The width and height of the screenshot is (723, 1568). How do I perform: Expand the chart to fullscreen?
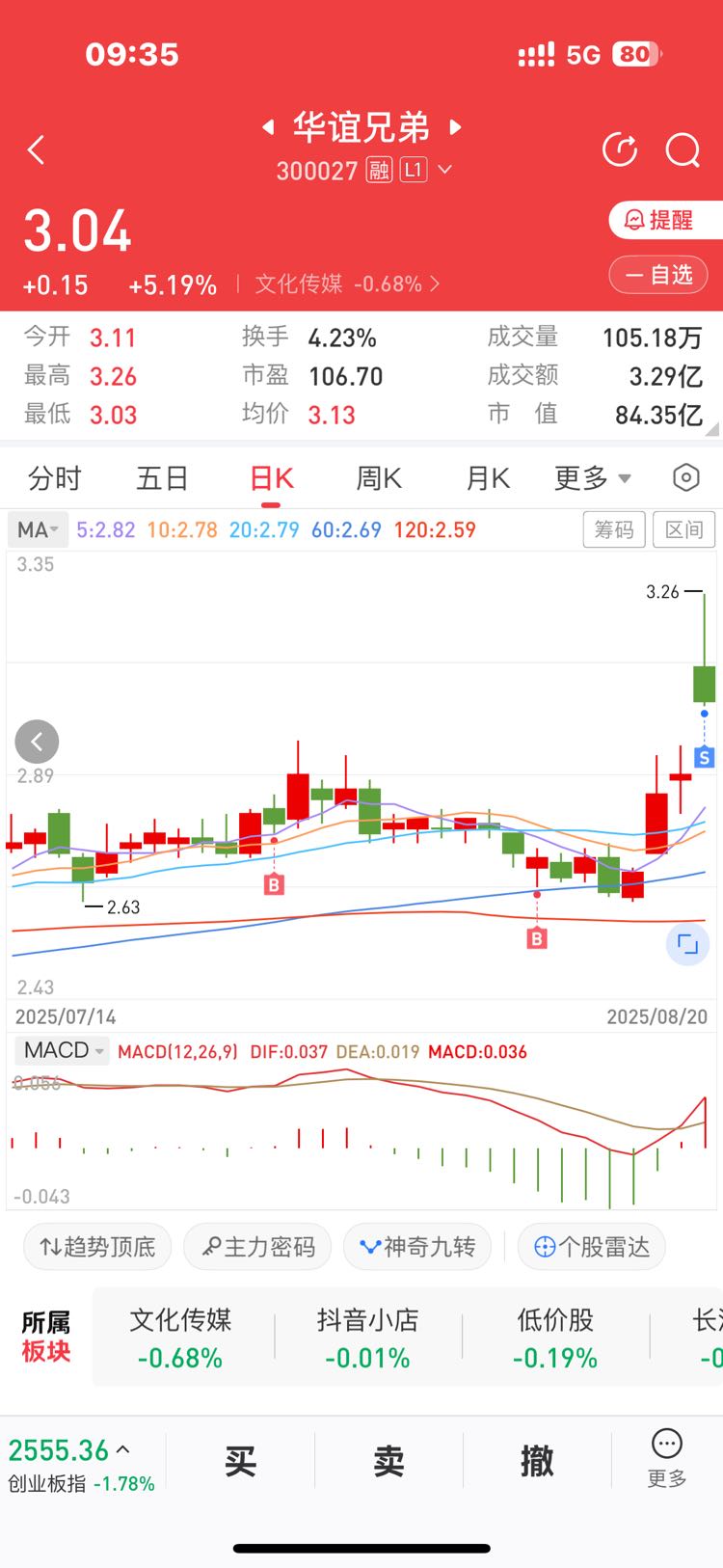pos(687,944)
